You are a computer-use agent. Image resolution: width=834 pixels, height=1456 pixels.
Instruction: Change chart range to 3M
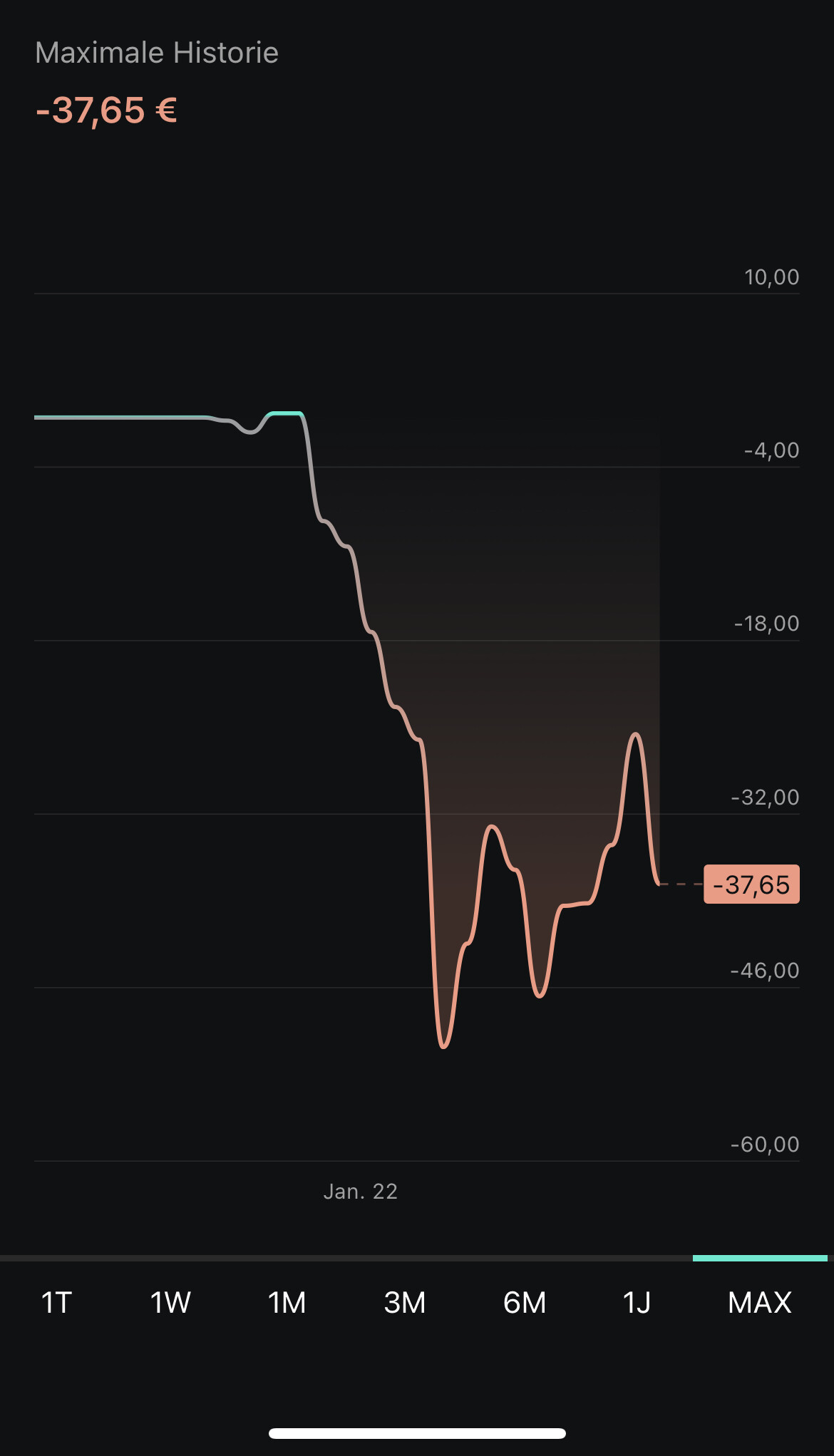[x=405, y=1303]
